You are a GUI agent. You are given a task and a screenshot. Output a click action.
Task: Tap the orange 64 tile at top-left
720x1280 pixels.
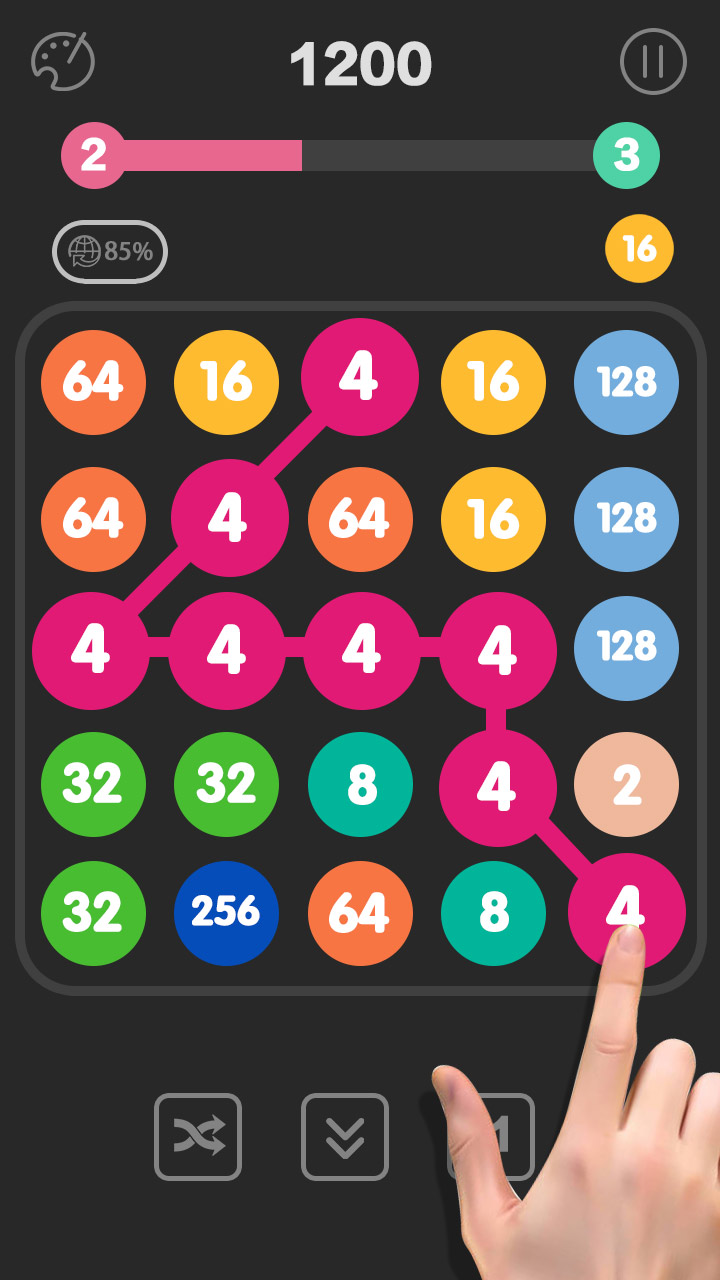pos(93,382)
